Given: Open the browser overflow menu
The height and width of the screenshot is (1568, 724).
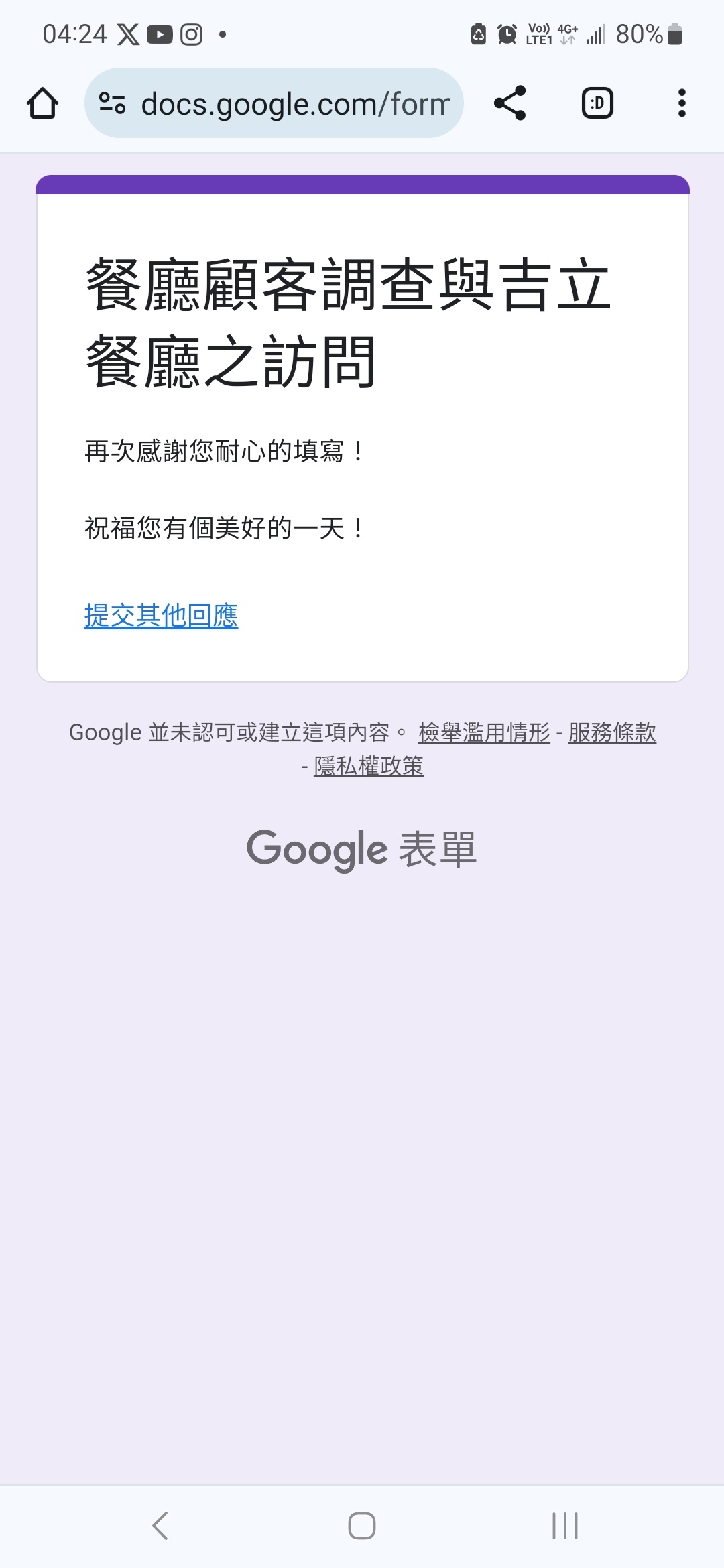Looking at the screenshot, I should [x=682, y=103].
